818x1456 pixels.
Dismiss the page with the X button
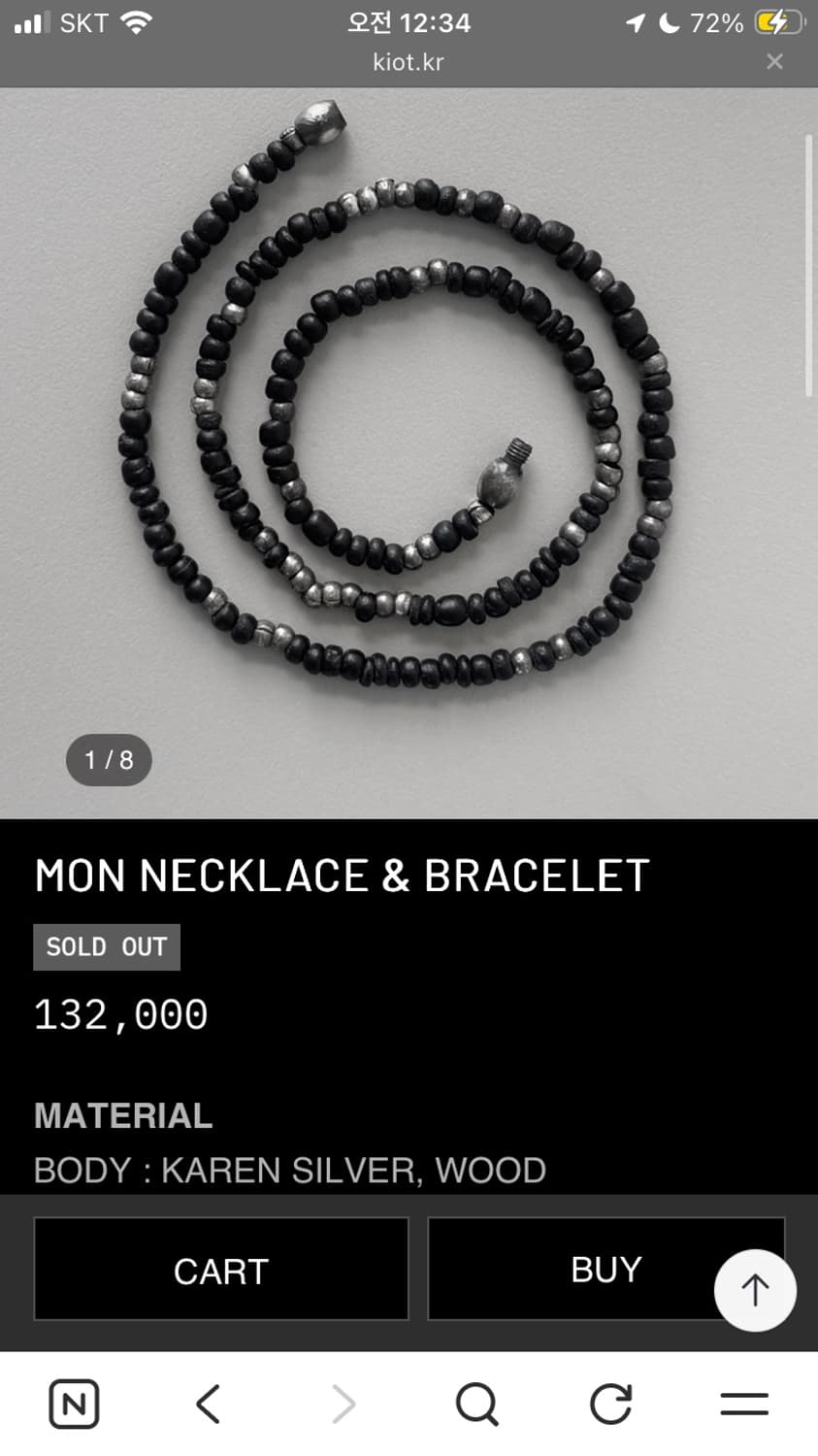(x=774, y=61)
